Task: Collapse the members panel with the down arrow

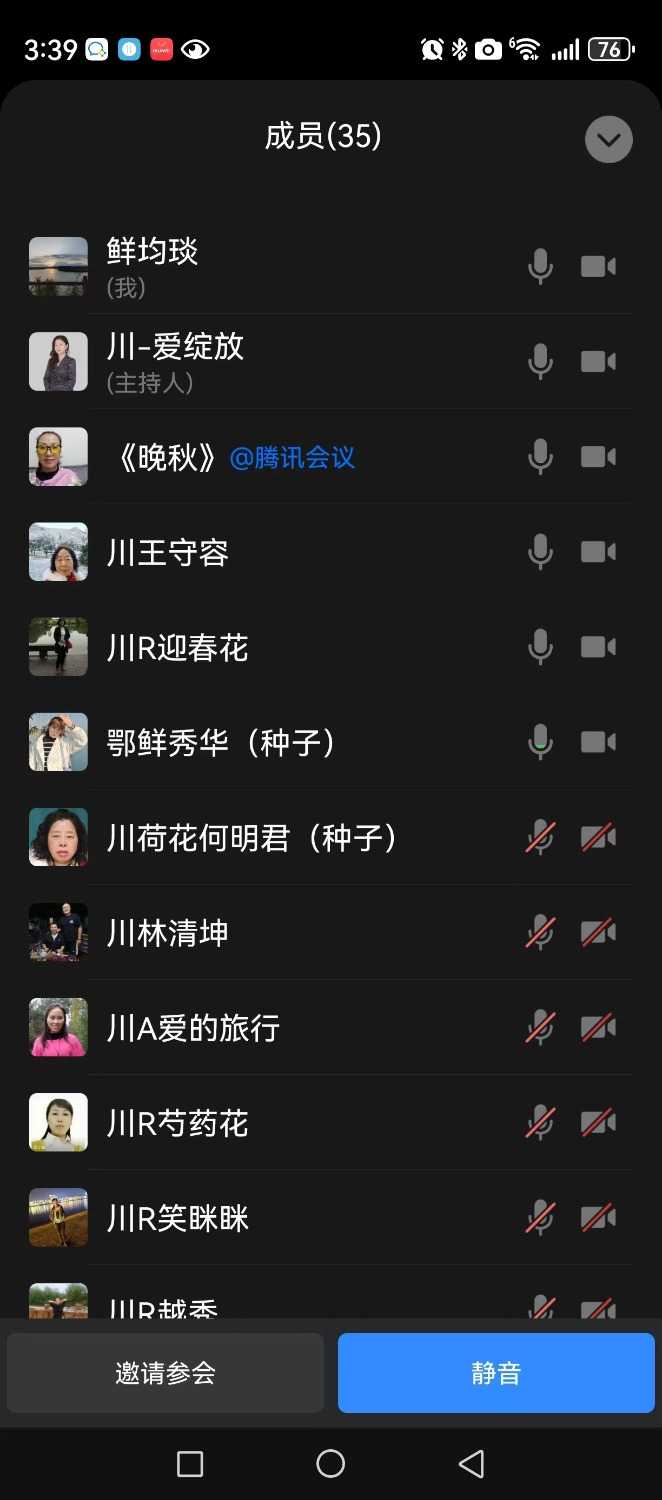Action: [608, 140]
